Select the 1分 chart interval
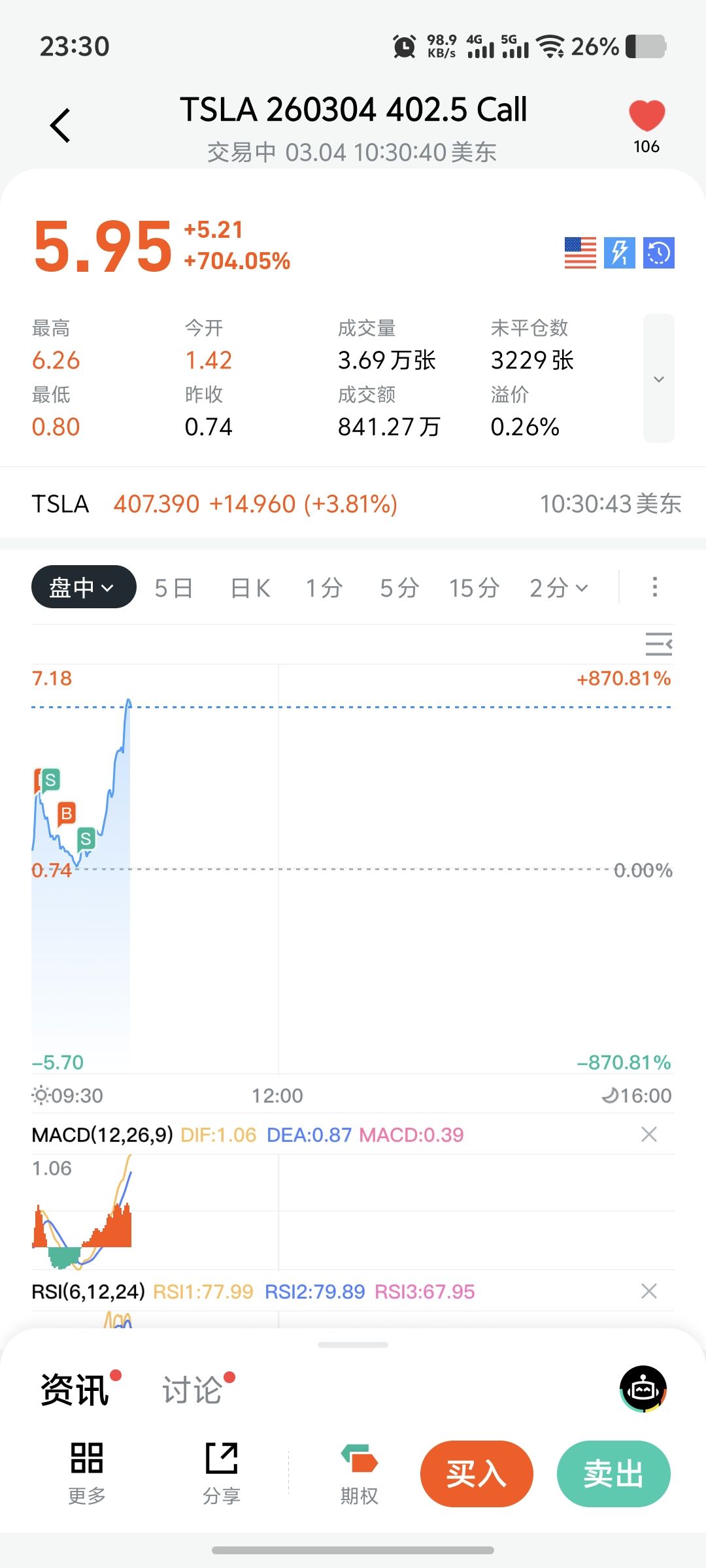The image size is (706, 1568). (324, 588)
